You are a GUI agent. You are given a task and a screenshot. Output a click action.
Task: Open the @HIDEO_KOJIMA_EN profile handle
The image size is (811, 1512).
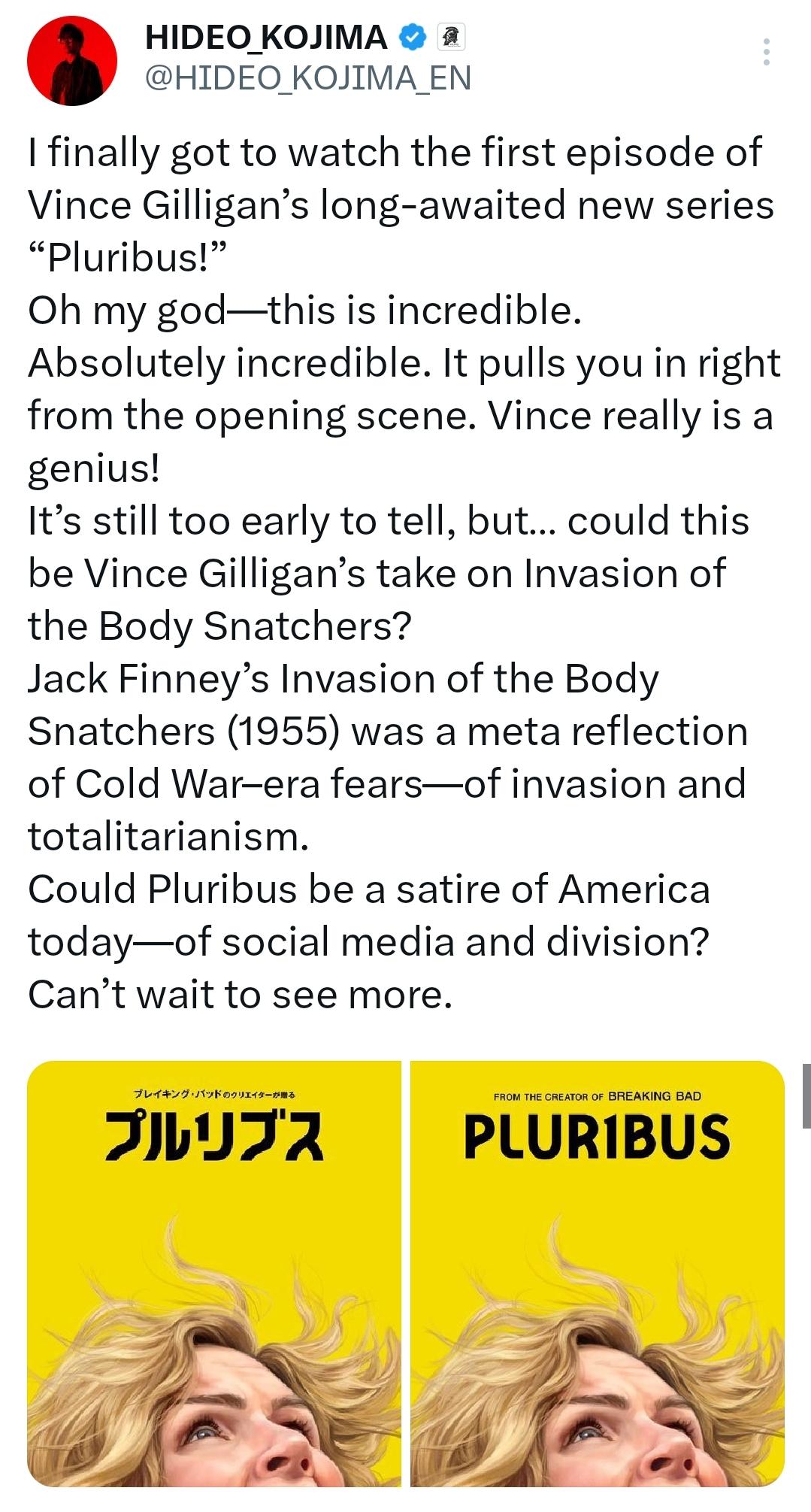(x=307, y=78)
